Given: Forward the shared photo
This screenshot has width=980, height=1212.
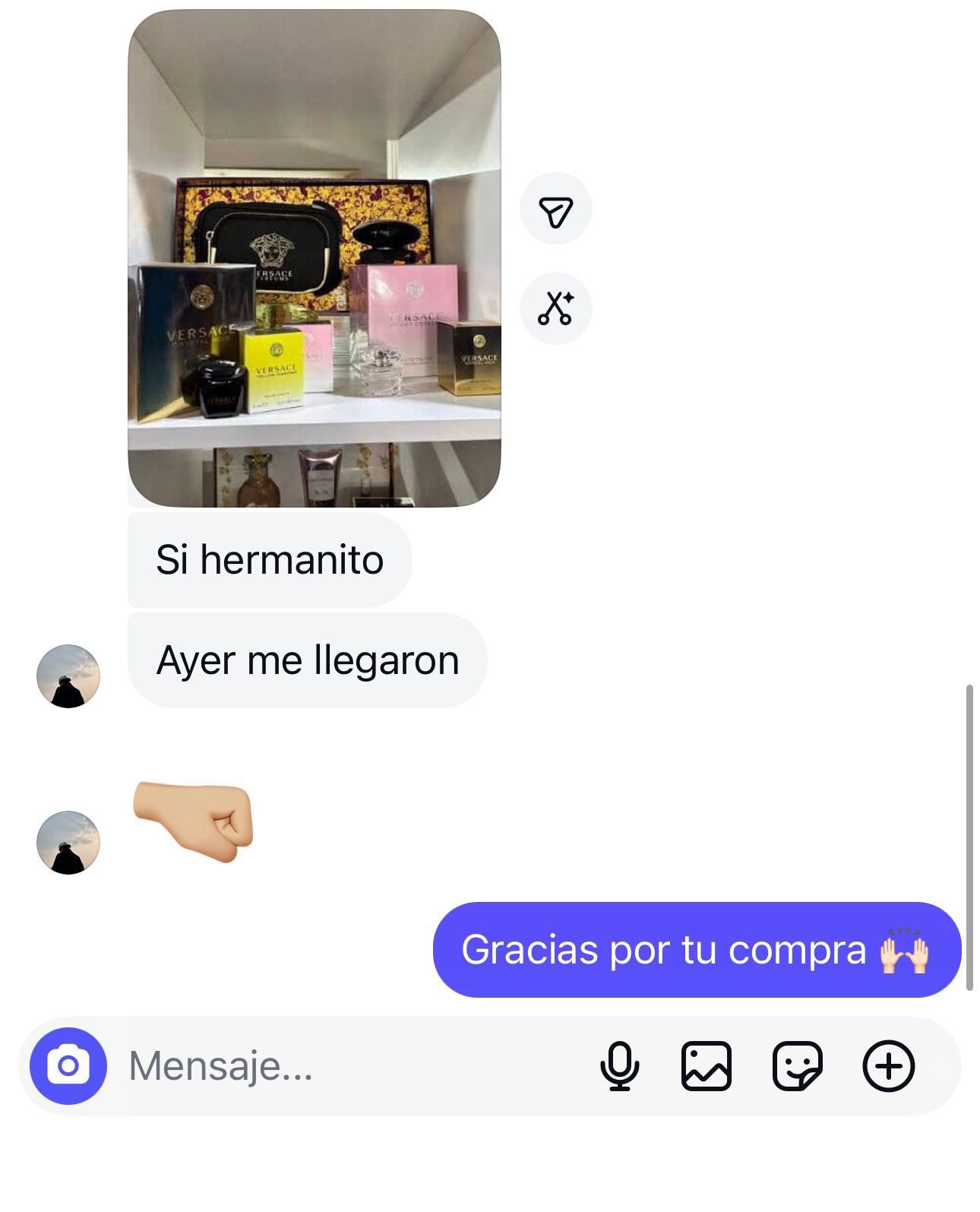Looking at the screenshot, I should pos(555,210).
